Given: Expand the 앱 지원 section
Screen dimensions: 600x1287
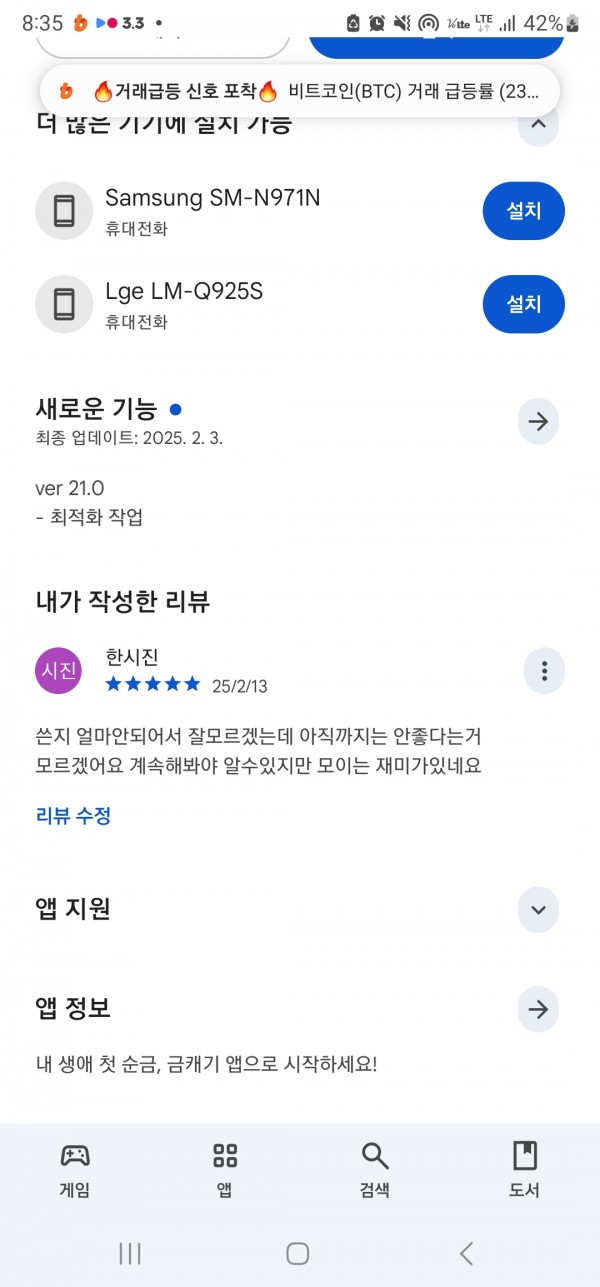Looking at the screenshot, I should (x=538, y=910).
